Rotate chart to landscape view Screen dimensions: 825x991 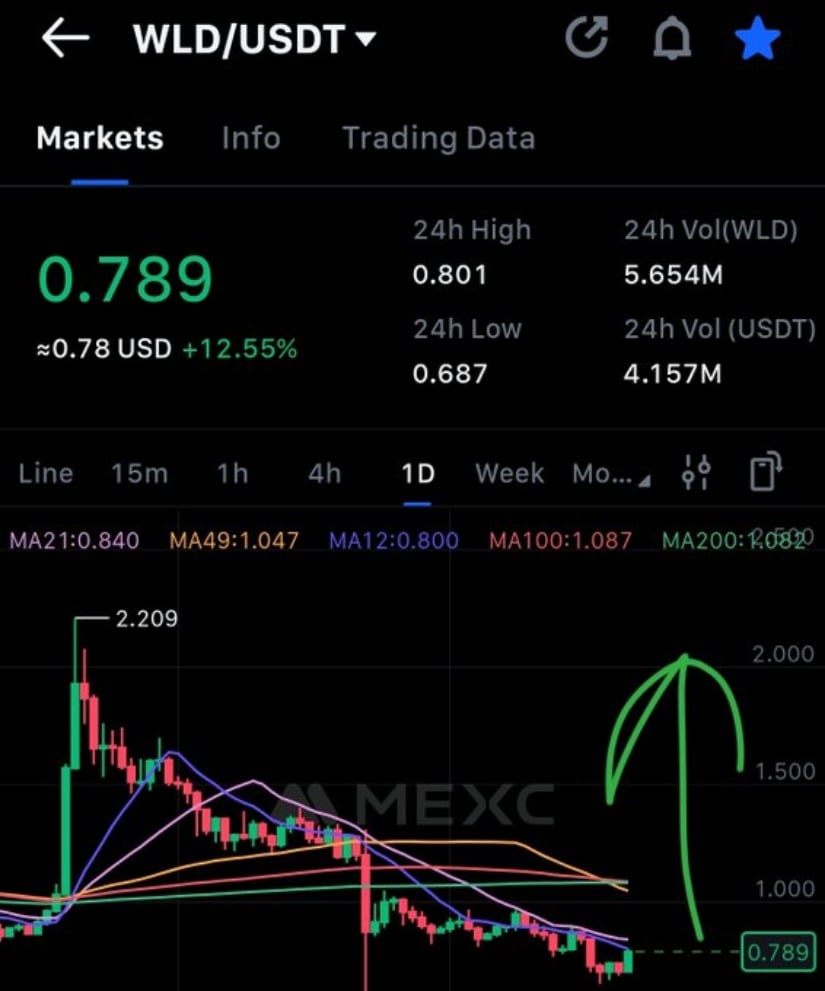coord(765,471)
